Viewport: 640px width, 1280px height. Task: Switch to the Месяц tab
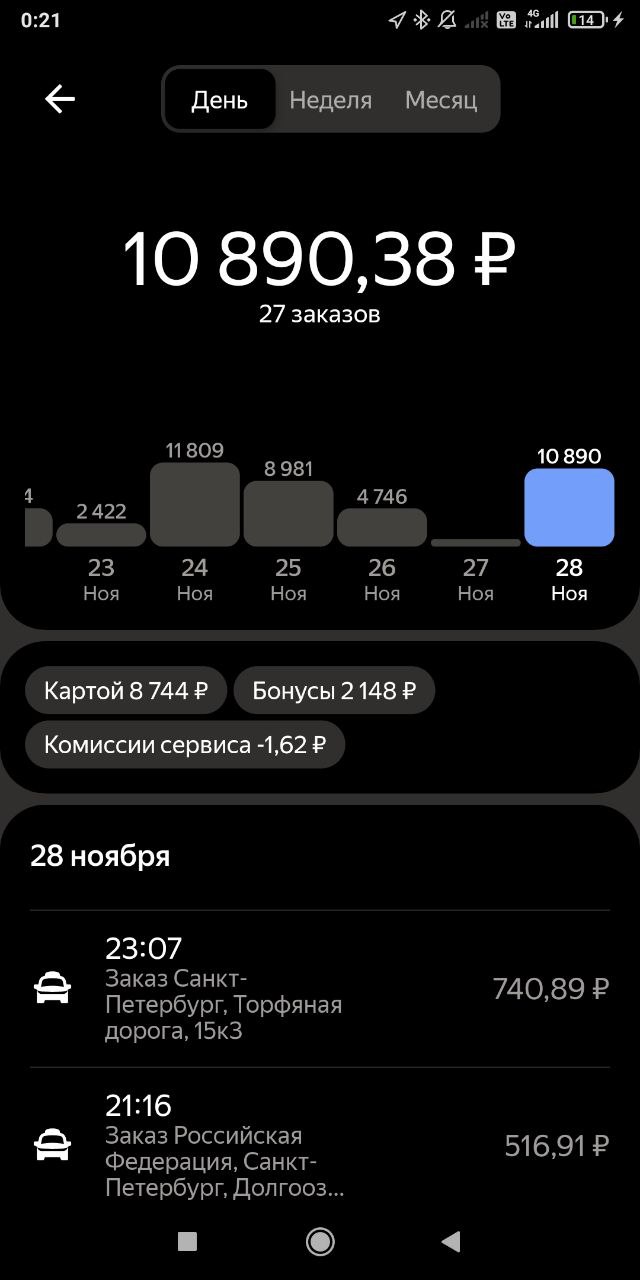click(x=441, y=100)
